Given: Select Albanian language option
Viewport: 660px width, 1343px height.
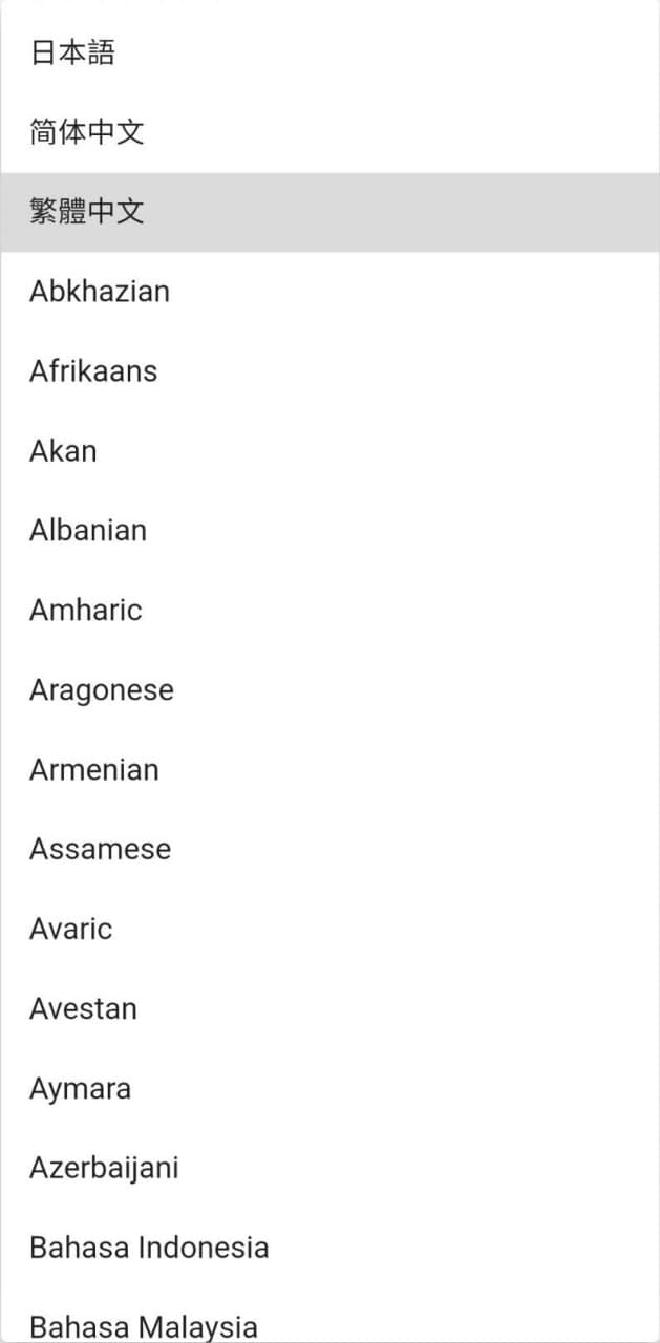Looking at the screenshot, I should point(330,531).
